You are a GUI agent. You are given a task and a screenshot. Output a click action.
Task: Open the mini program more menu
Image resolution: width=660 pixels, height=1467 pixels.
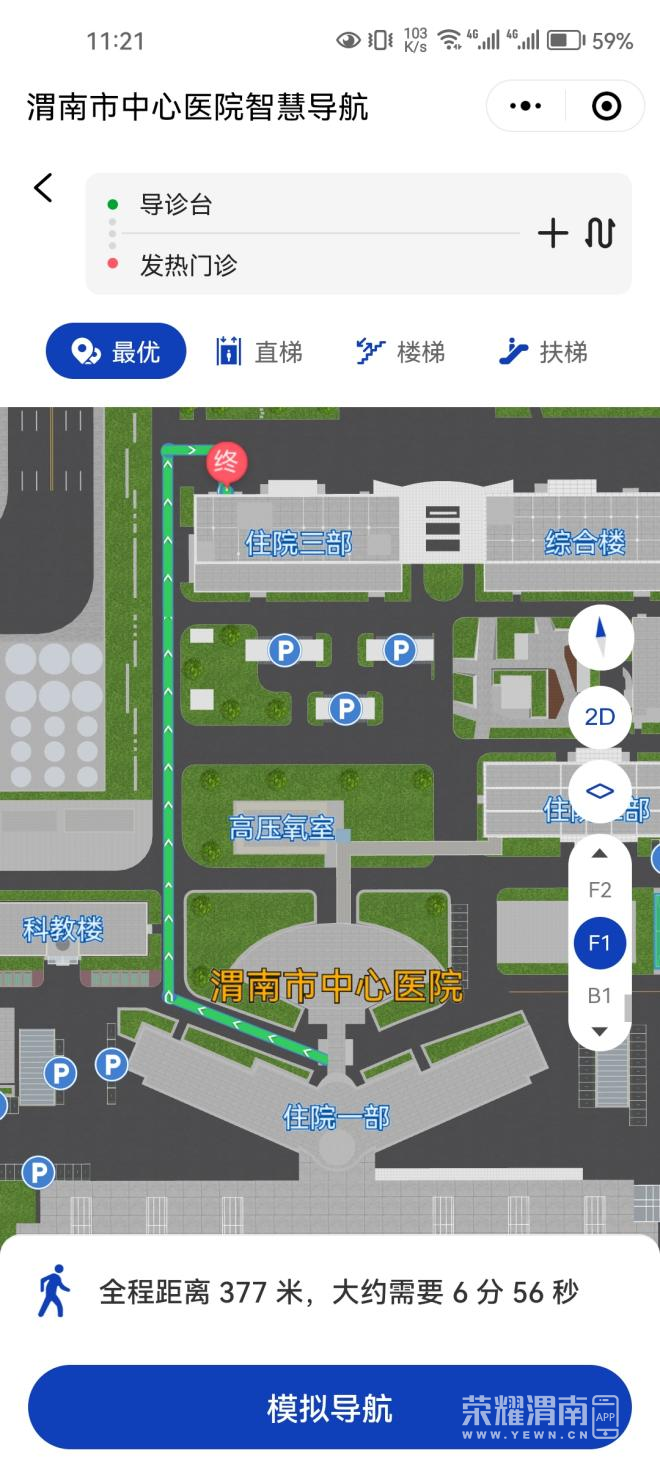[525, 106]
